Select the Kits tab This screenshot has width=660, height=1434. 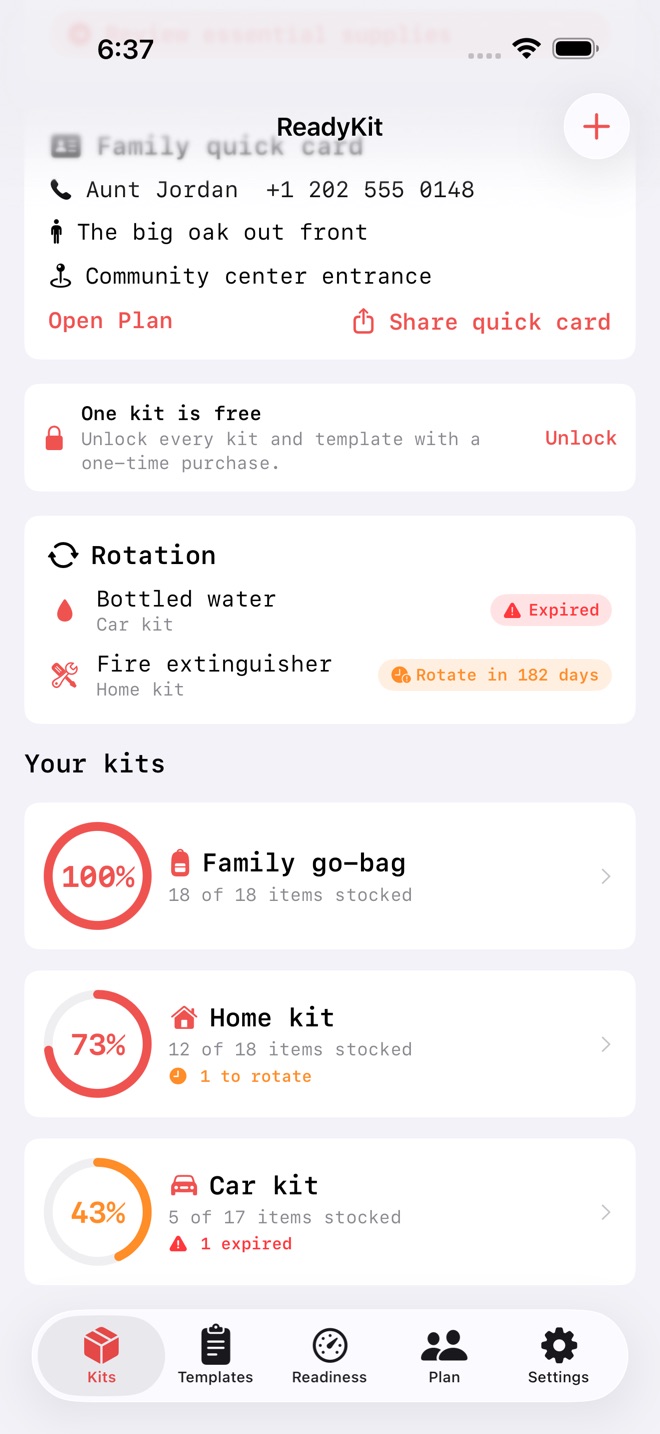point(101,1356)
